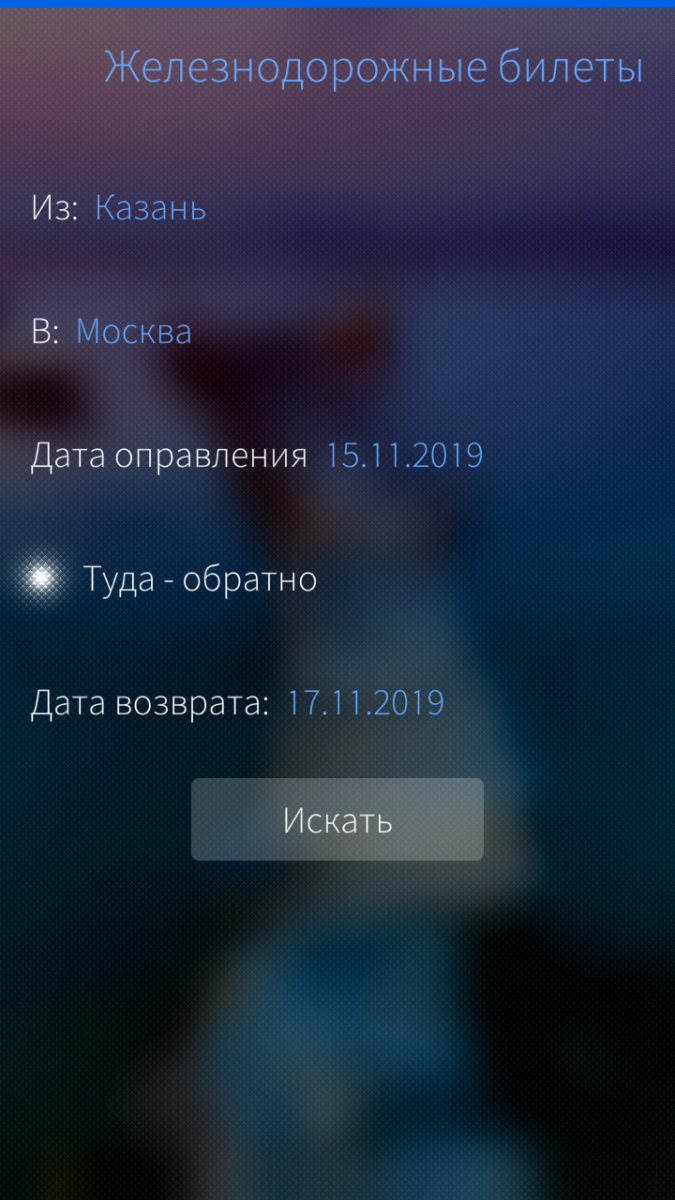
Task: Change destination city Москва
Action: (133, 331)
